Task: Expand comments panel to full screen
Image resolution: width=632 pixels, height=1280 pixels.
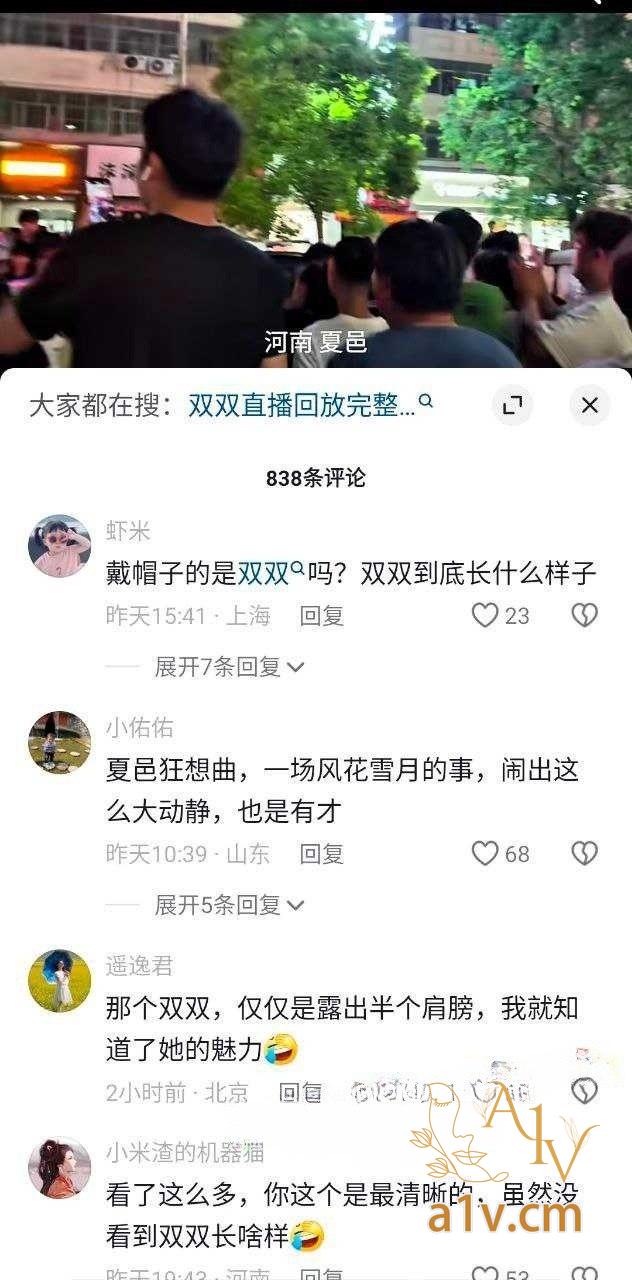Action: point(513,405)
